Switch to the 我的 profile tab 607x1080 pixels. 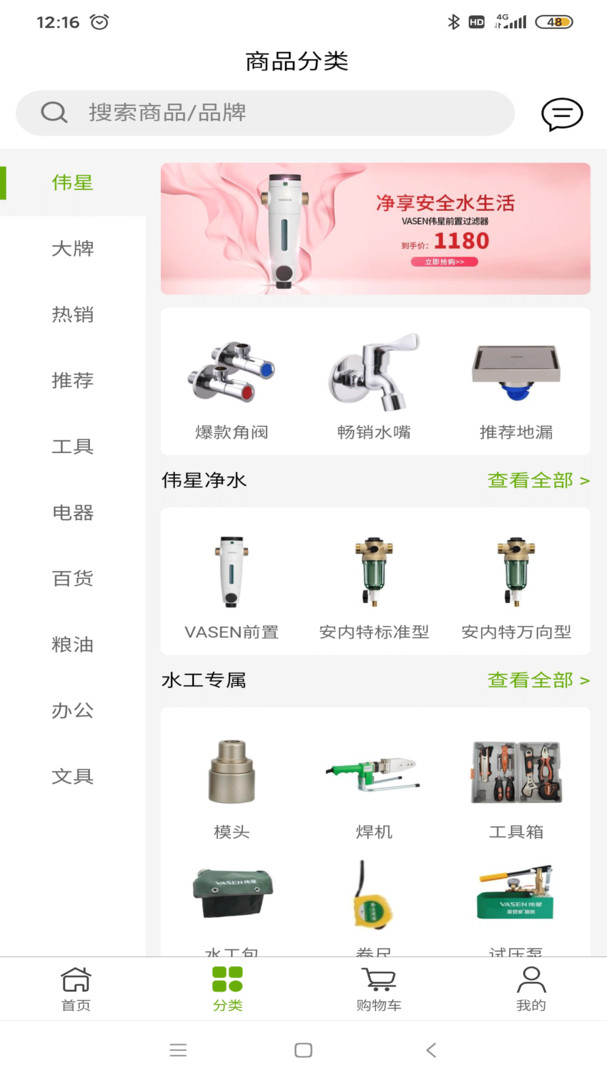[x=531, y=989]
